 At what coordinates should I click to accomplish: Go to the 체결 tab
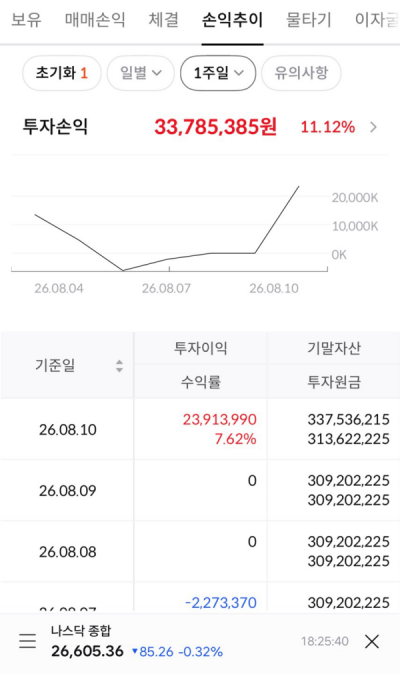click(163, 20)
